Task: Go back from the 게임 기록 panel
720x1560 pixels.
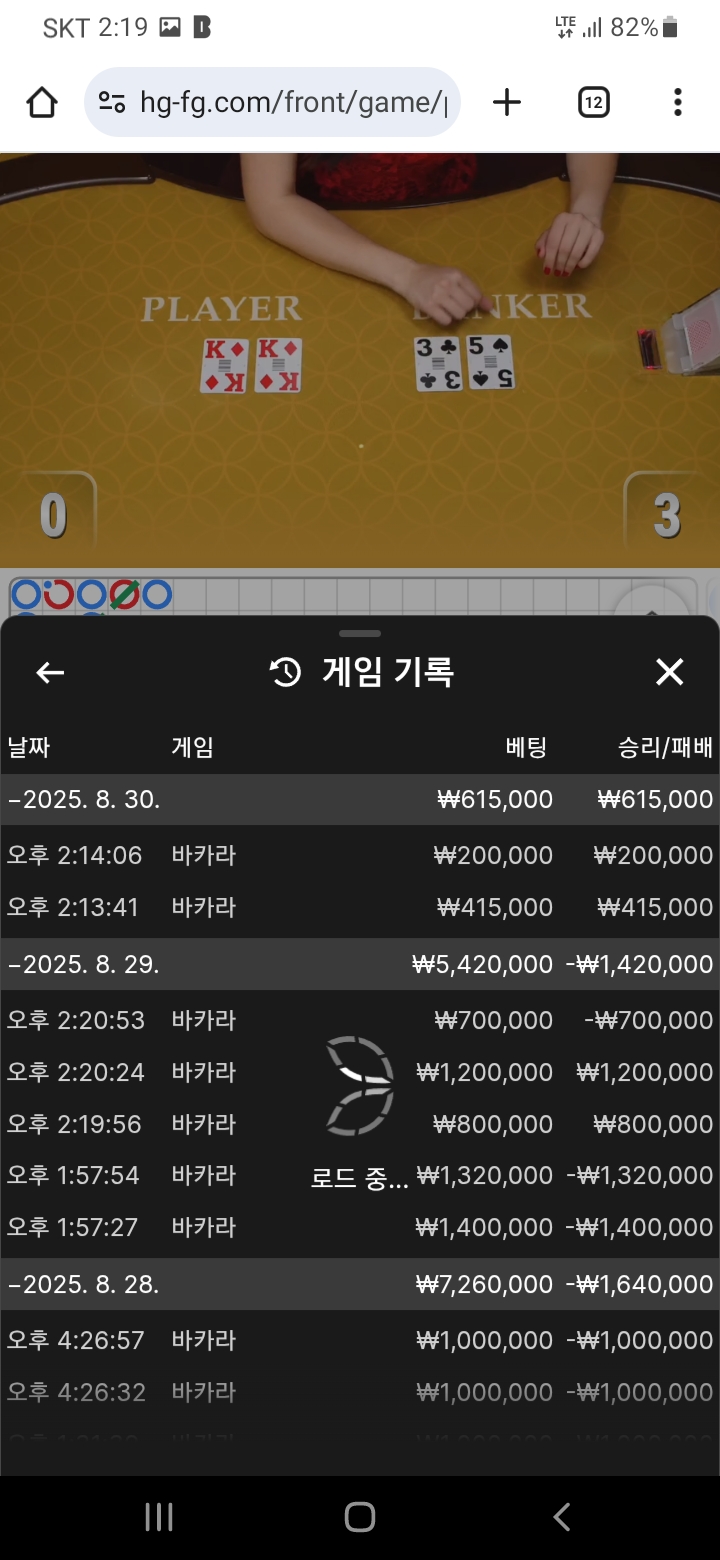Action: [x=50, y=673]
